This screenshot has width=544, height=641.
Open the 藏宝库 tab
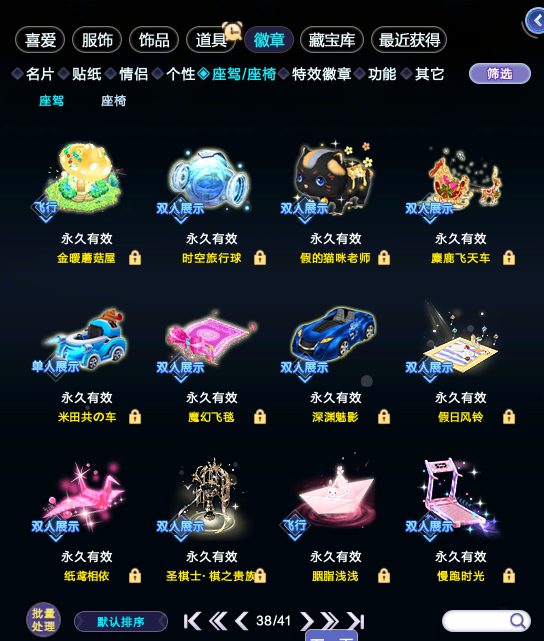pyautogui.click(x=331, y=40)
